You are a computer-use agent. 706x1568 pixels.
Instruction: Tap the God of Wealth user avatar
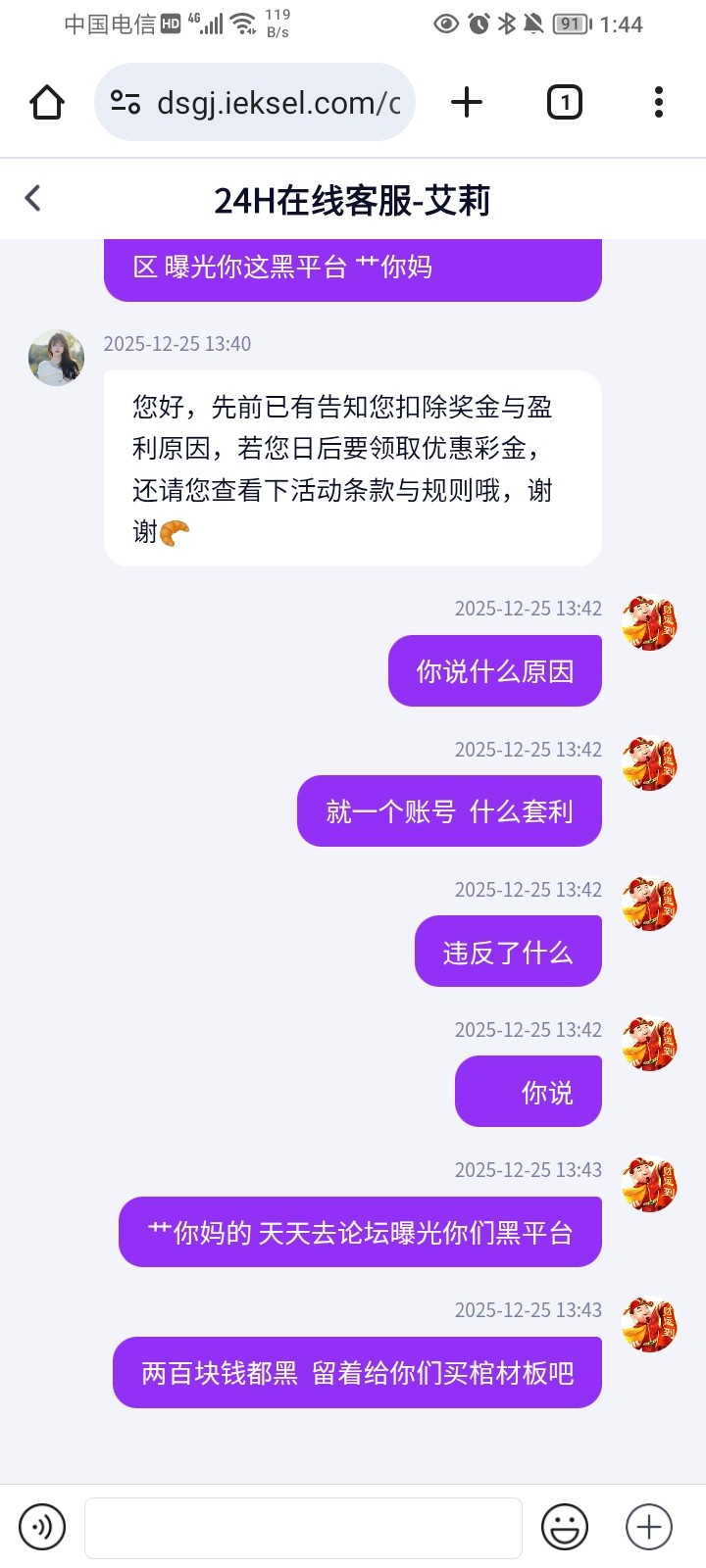pos(648,621)
